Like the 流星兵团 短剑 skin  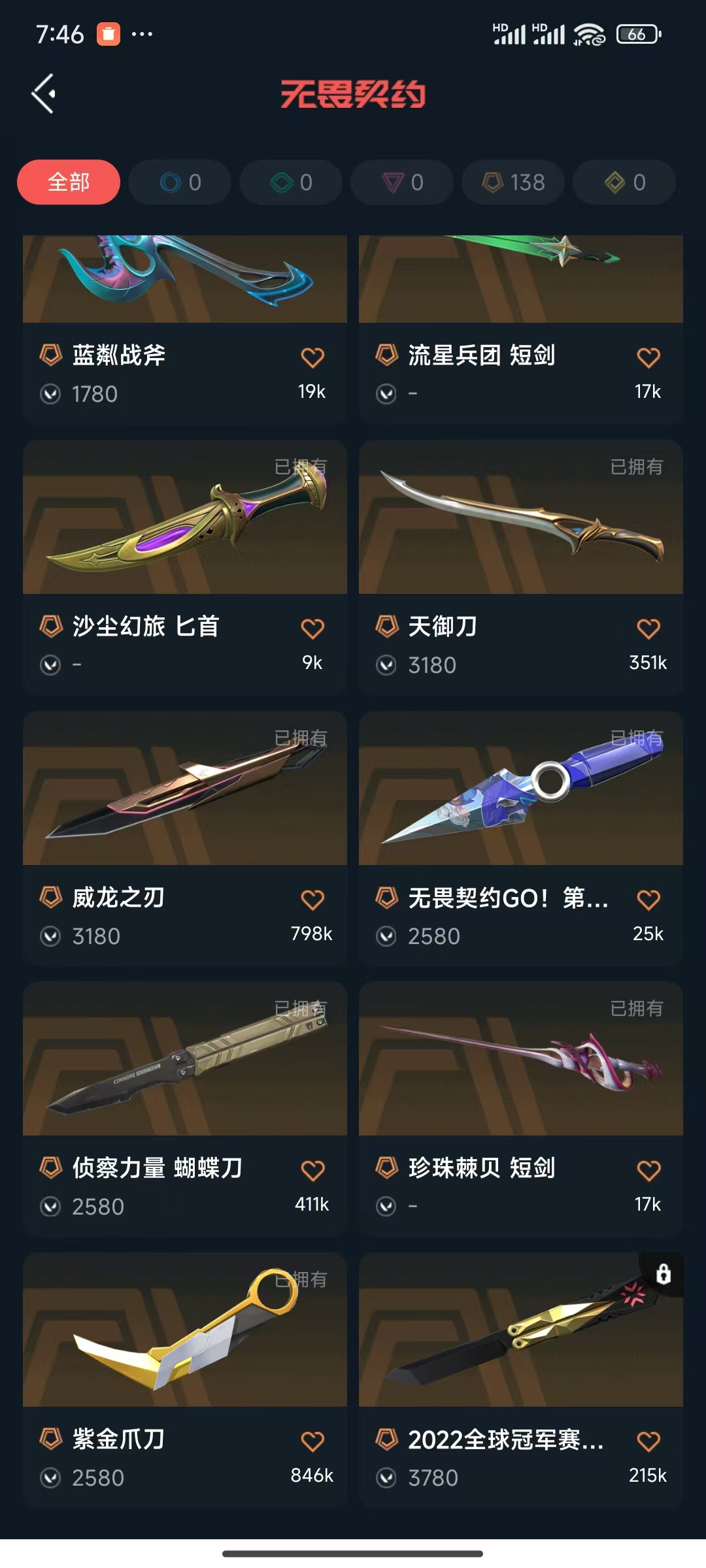(x=648, y=357)
